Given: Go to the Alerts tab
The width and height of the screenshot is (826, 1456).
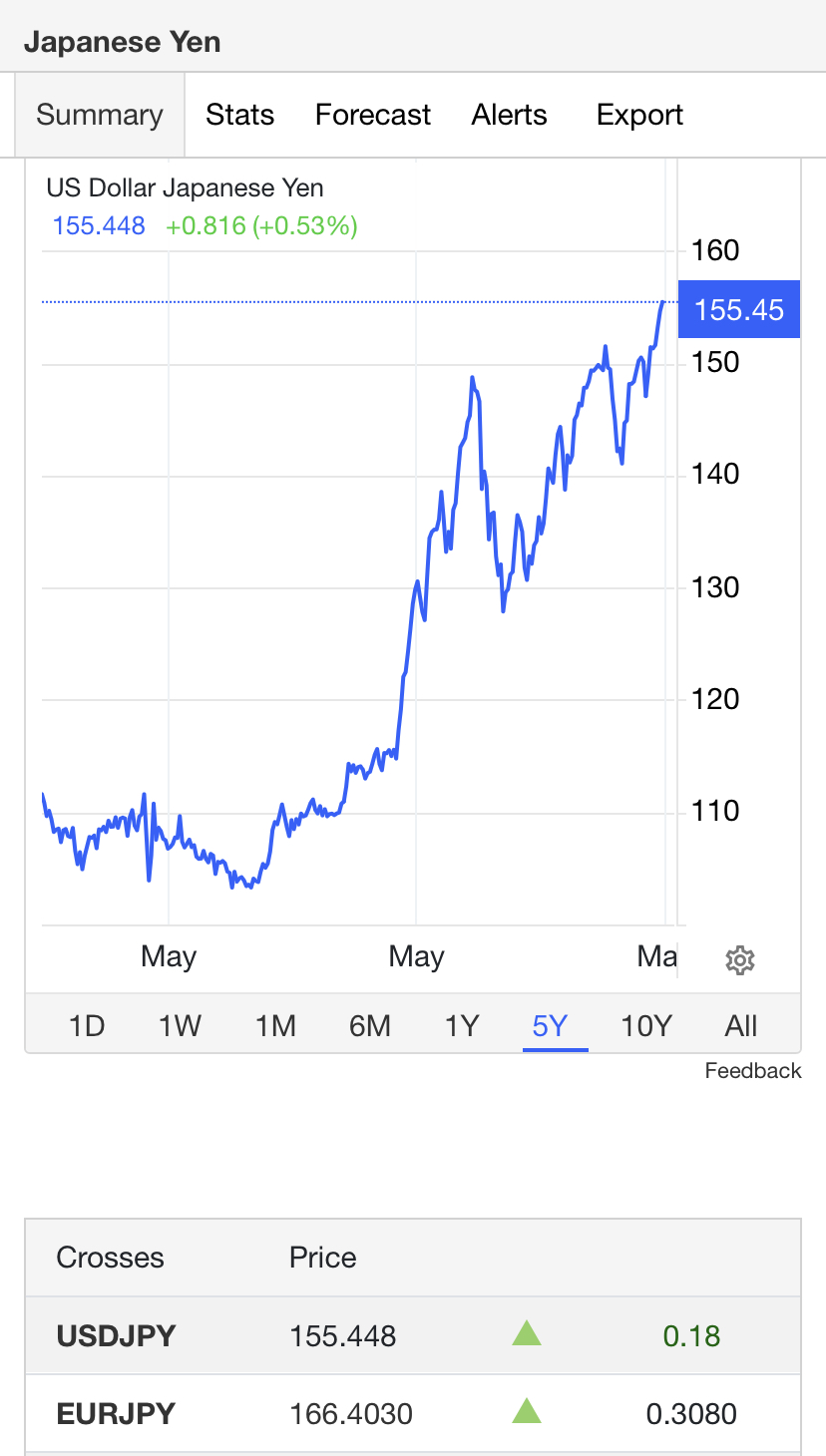Looking at the screenshot, I should tap(510, 115).
